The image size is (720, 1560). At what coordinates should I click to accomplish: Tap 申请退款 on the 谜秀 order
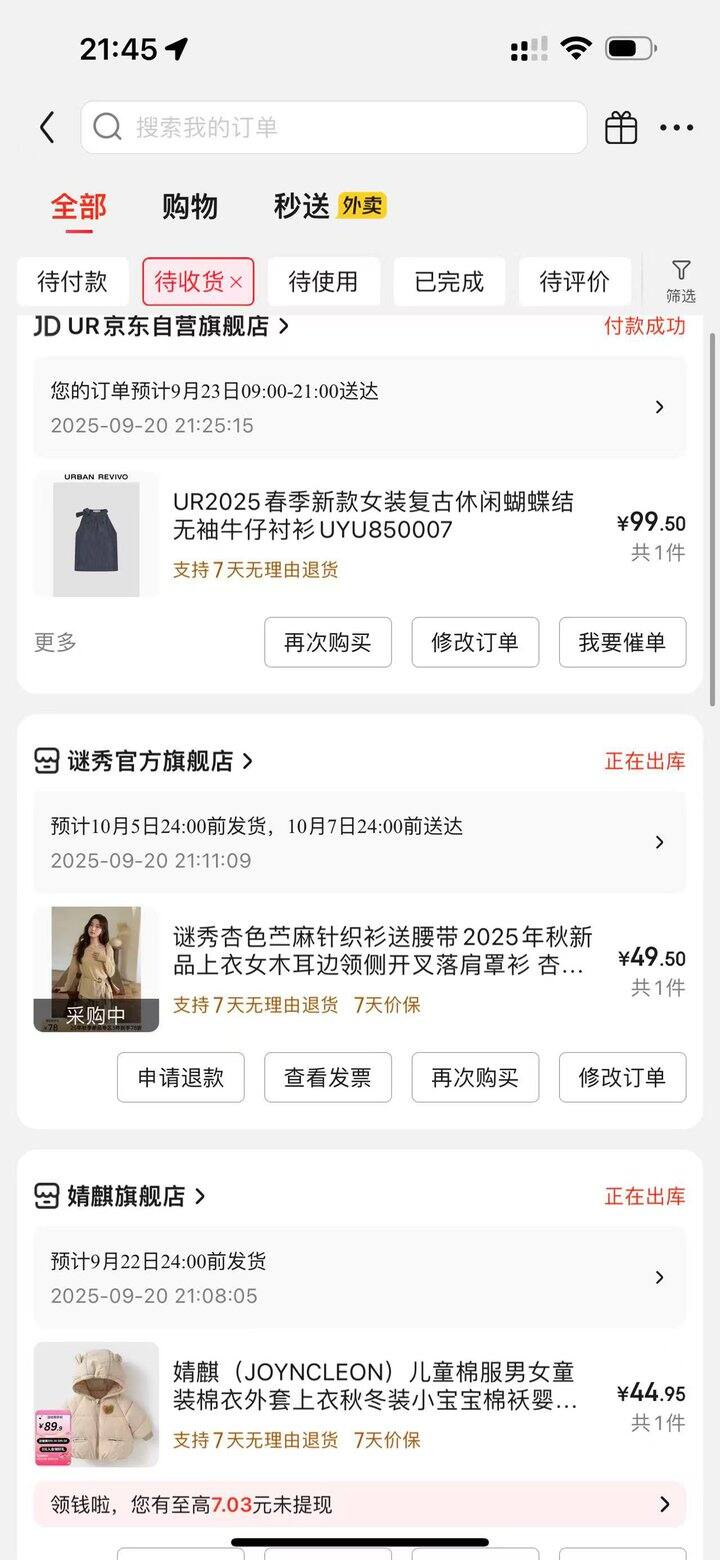(180, 1077)
